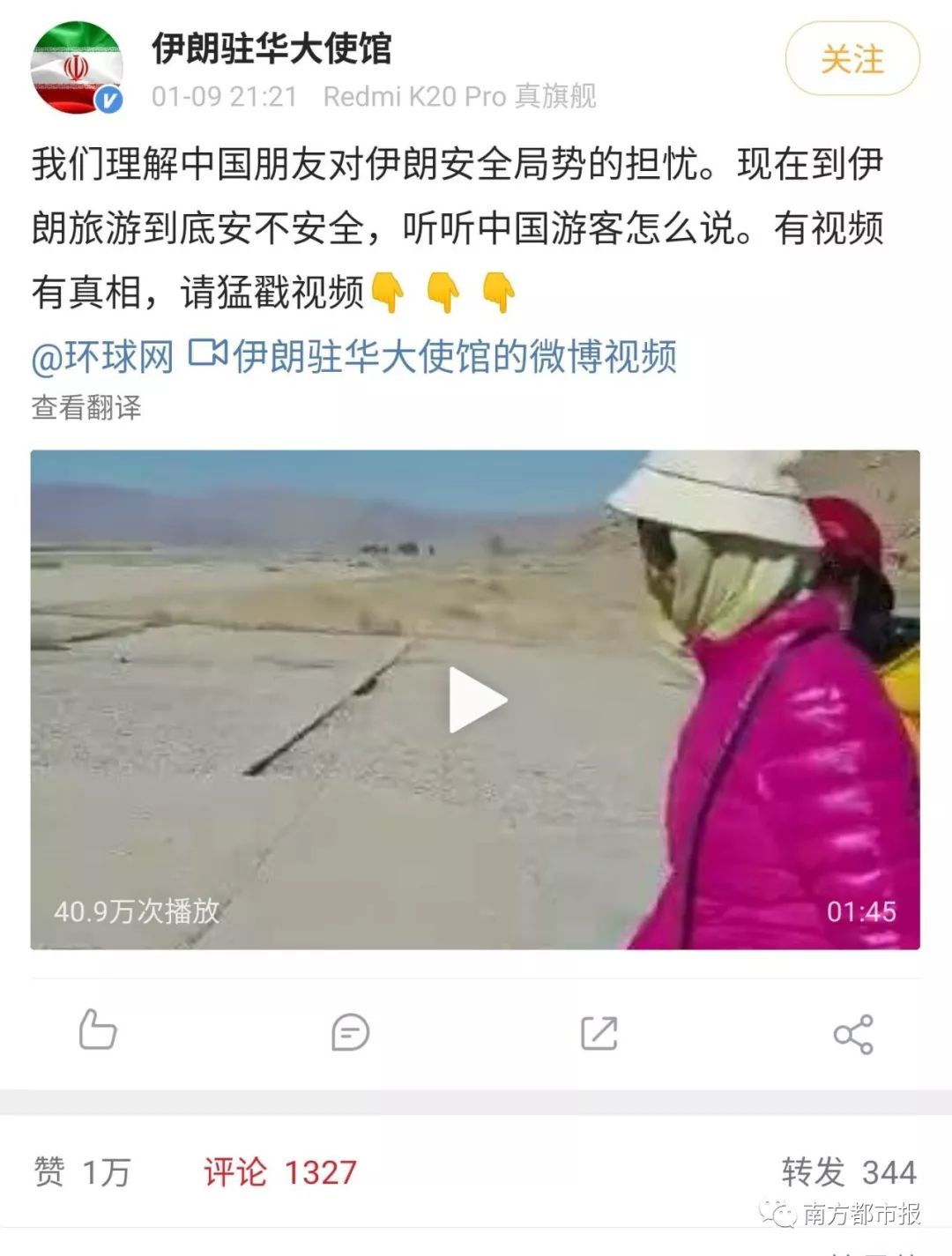Viewport: 952px width, 1256px height.
Task: Open the @环球网 mention link
Action: 102,357
